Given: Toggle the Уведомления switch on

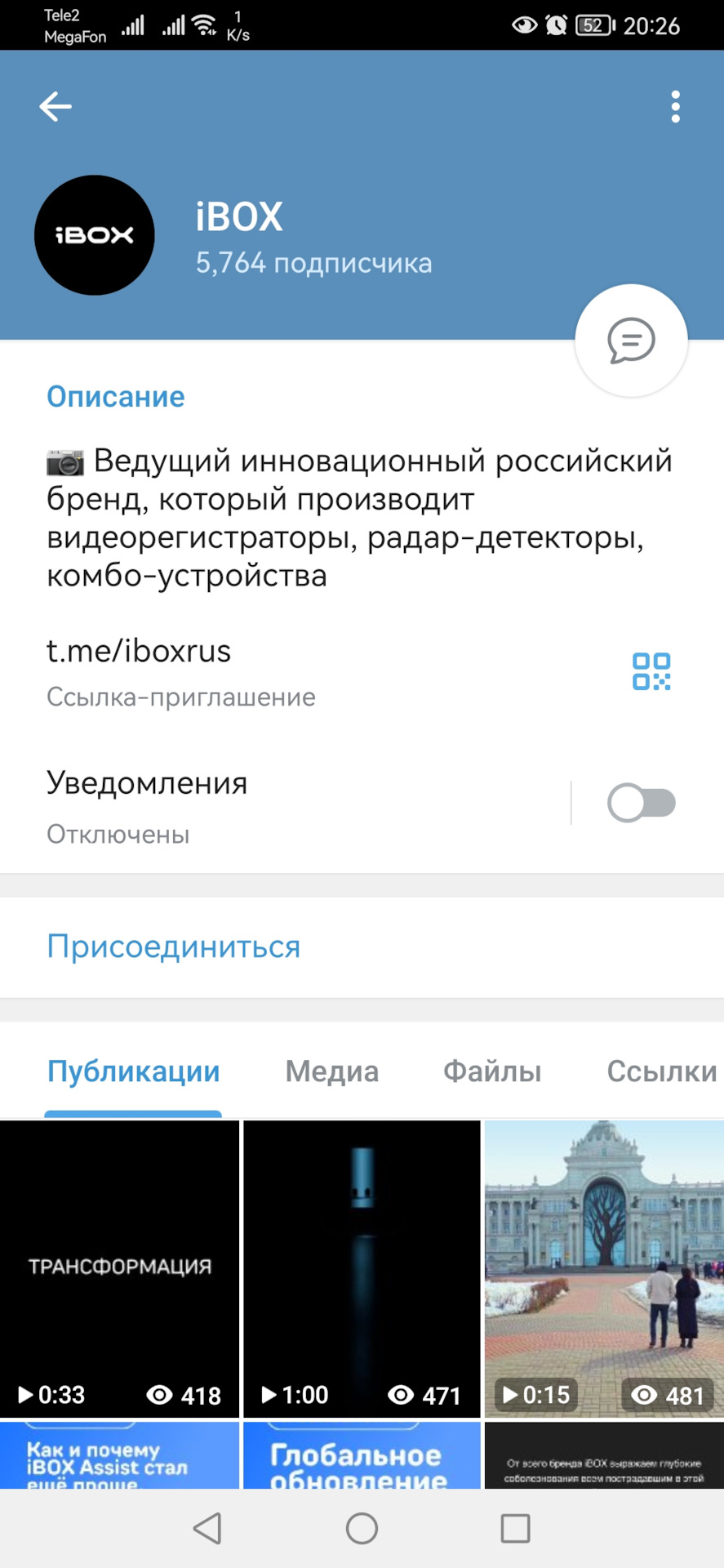Looking at the screenshot, I should pyautogui.click(x=642, y=803).
